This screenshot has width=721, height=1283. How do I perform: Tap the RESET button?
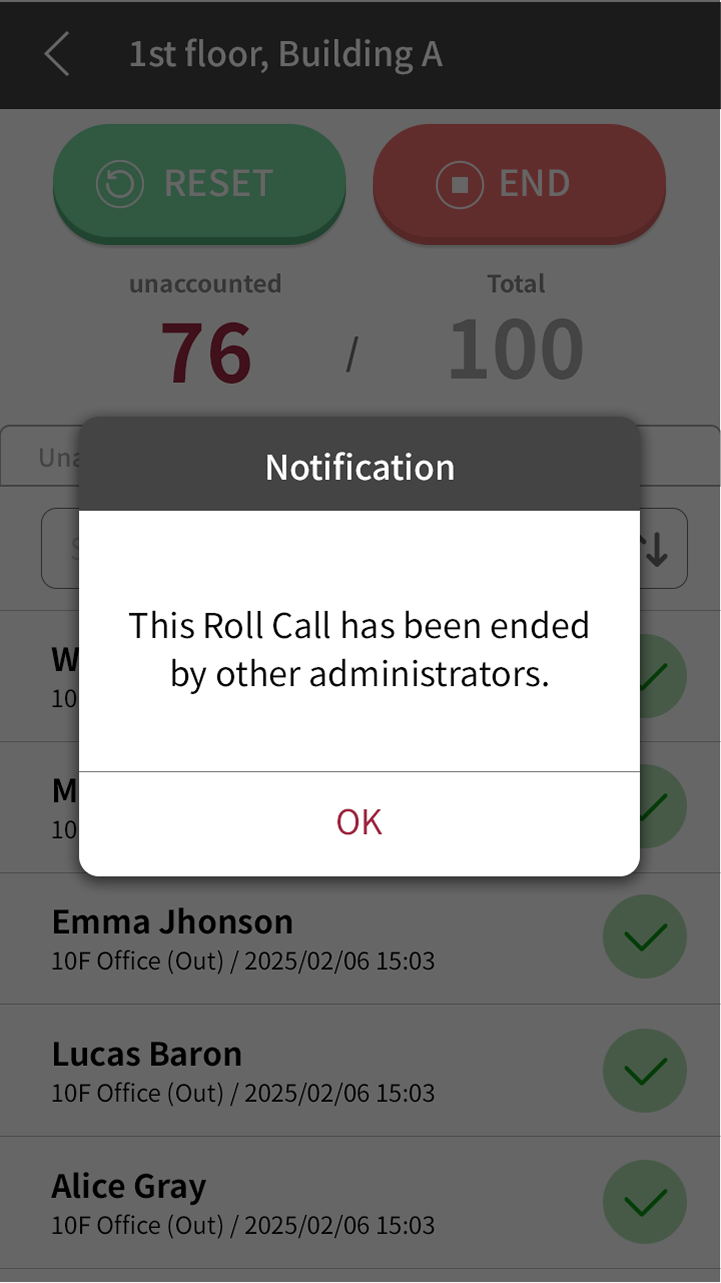pyautogui.click(x=199, y=184)
